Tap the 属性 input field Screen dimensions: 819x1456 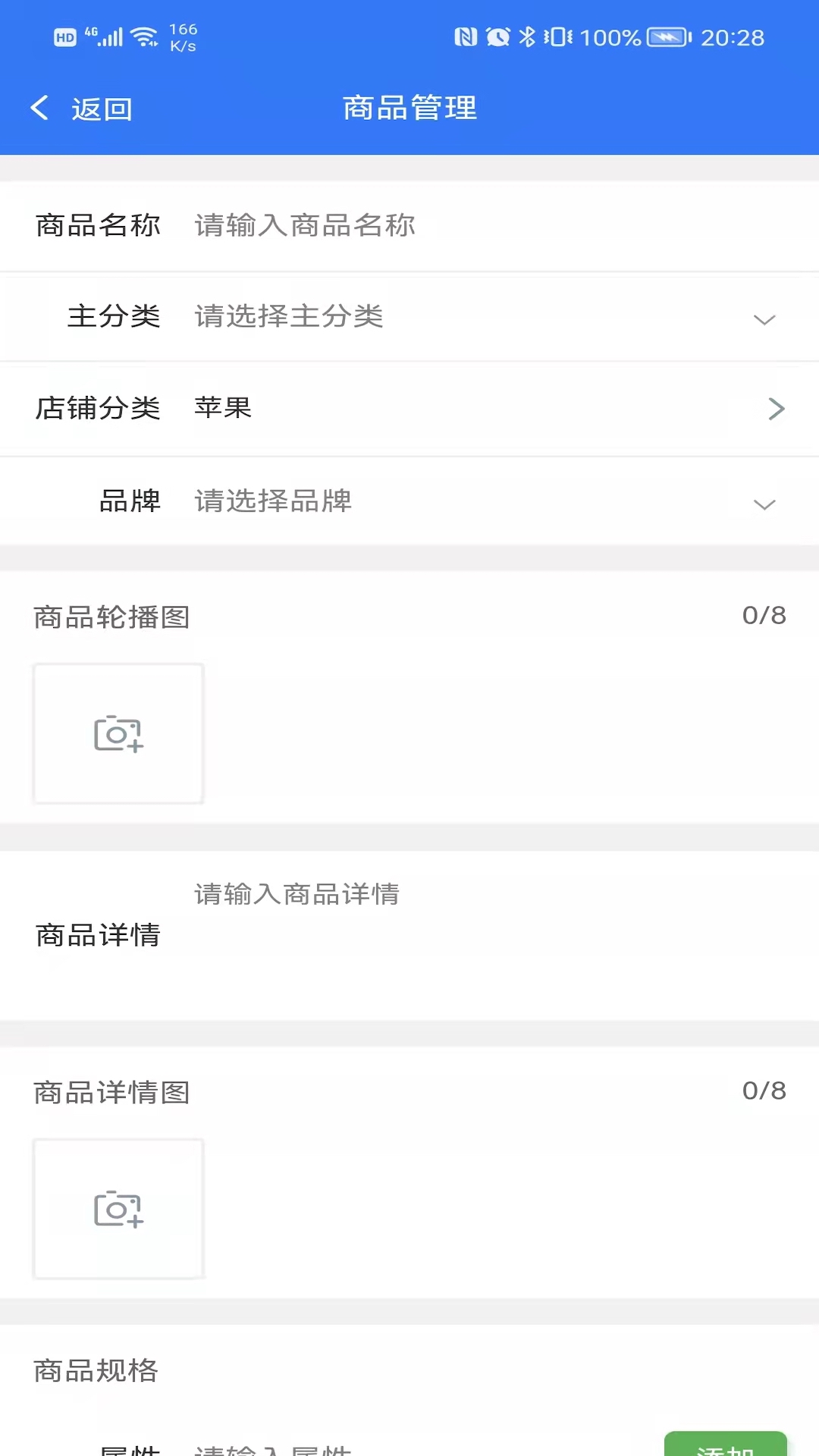(303, 1447)
